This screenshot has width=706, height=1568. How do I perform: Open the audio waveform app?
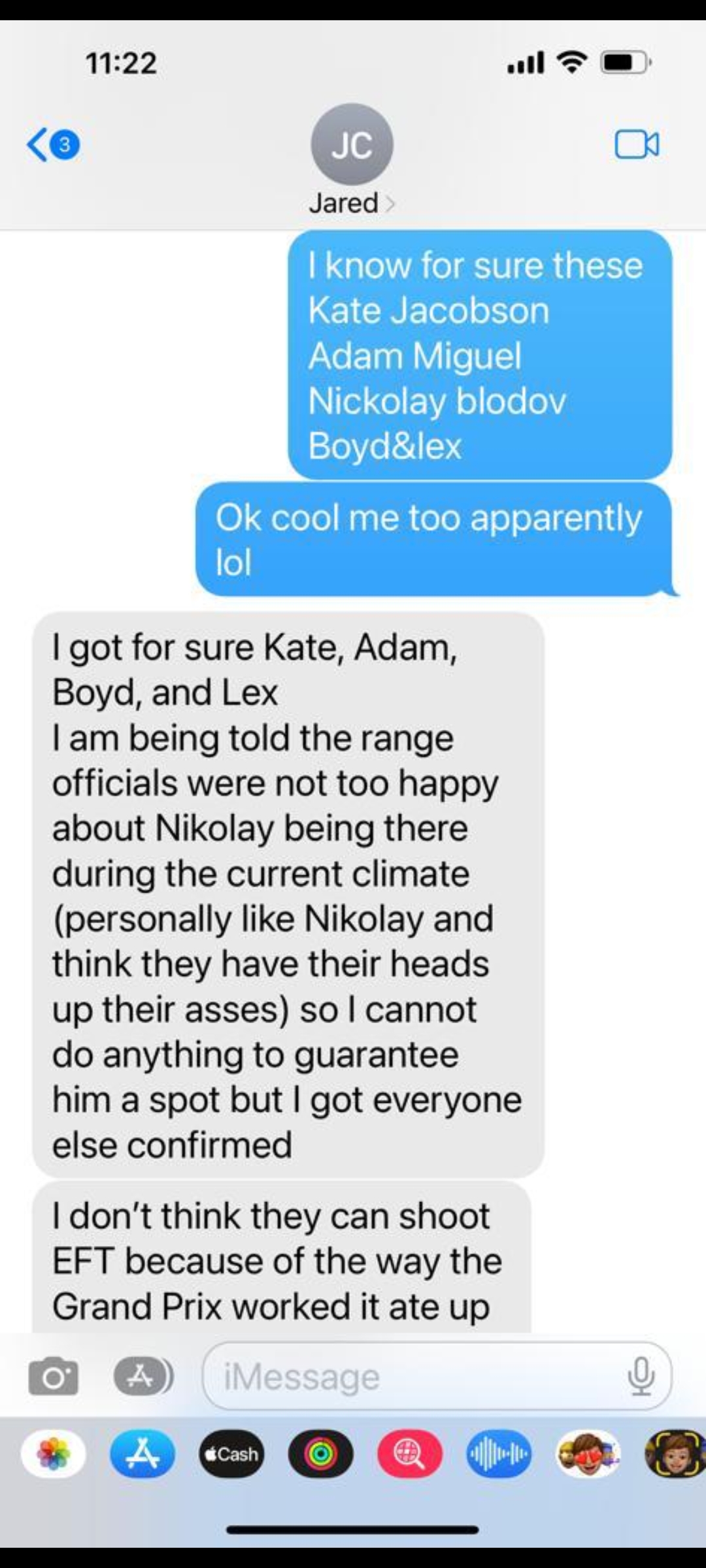498,1454
